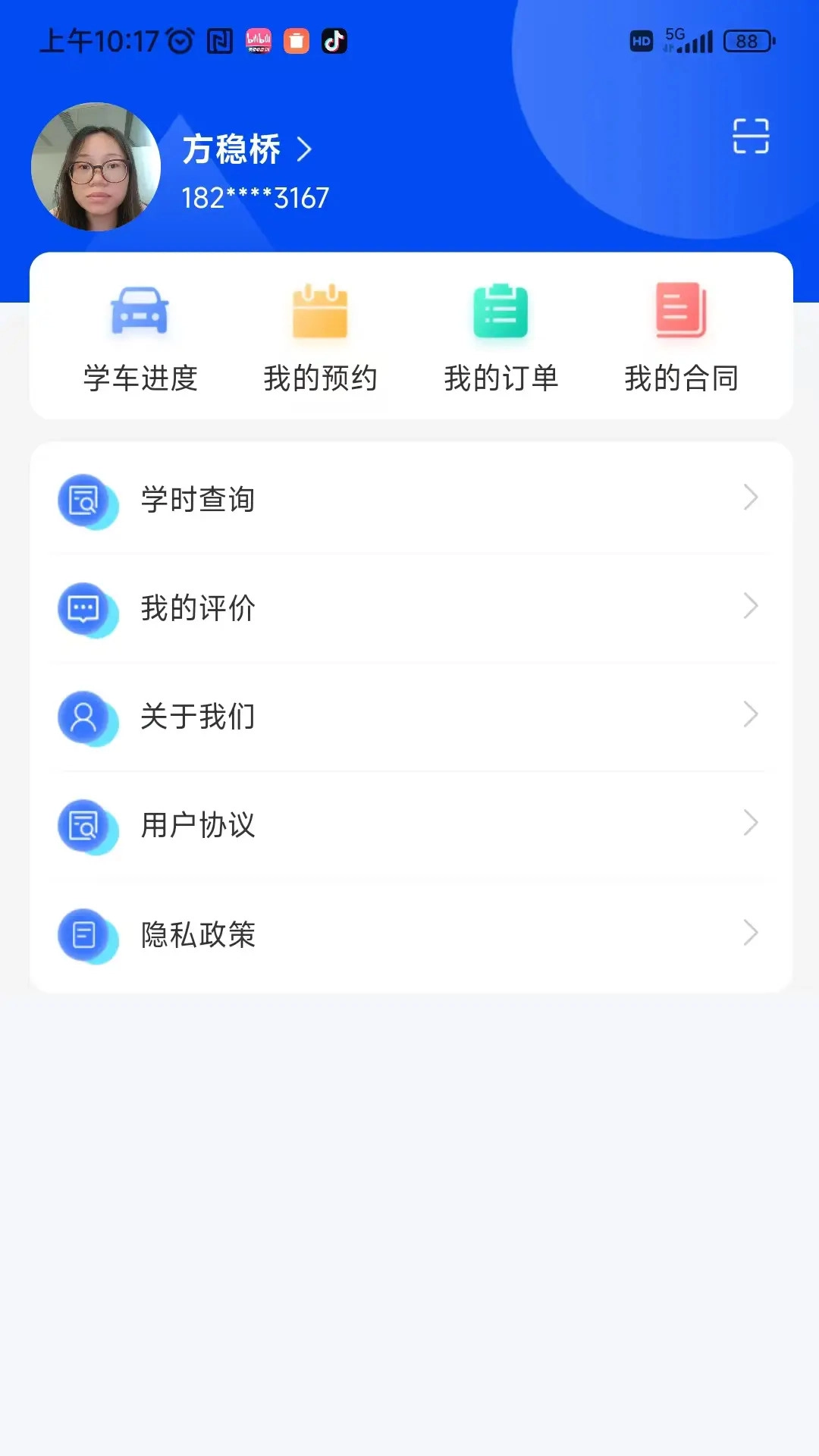Image resolution: width=819 pixels, height=1456 pixels.
Task: Tap the person icon next to 关于我们
Action: click(x=86, y=717)
